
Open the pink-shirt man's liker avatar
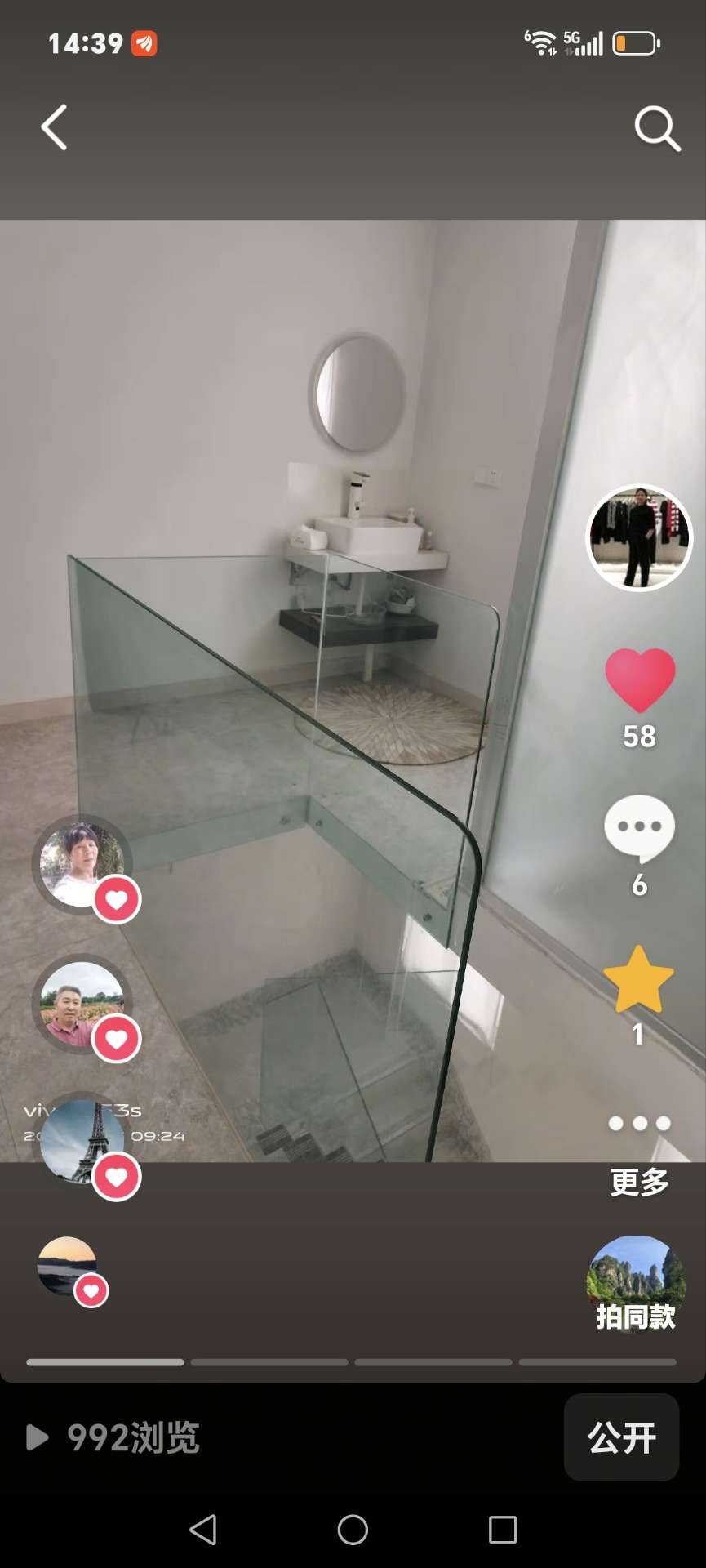[x=82, y=1004]
